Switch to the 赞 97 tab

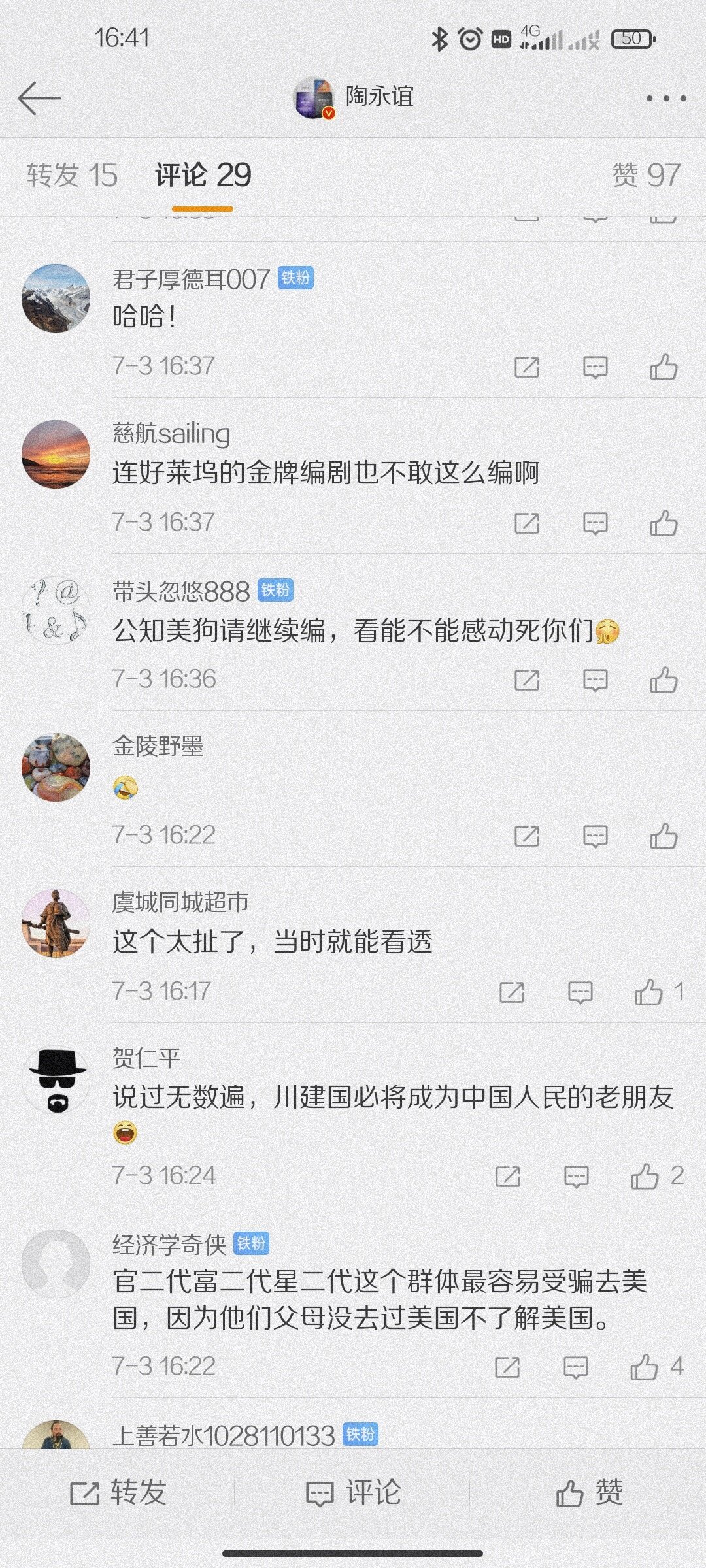pos(646,175)
